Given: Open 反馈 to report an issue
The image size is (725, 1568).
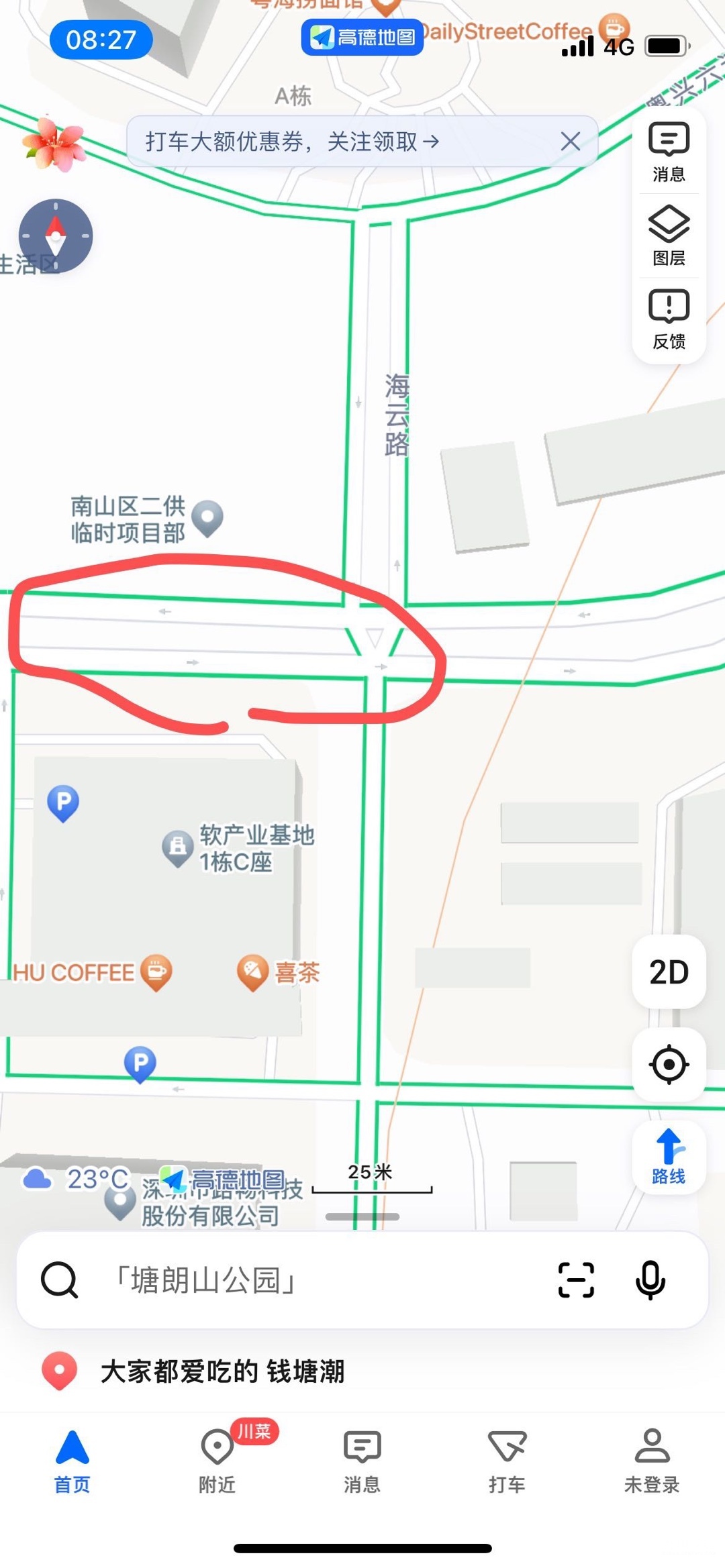Looking at the screenshot, I should (669, 319).
